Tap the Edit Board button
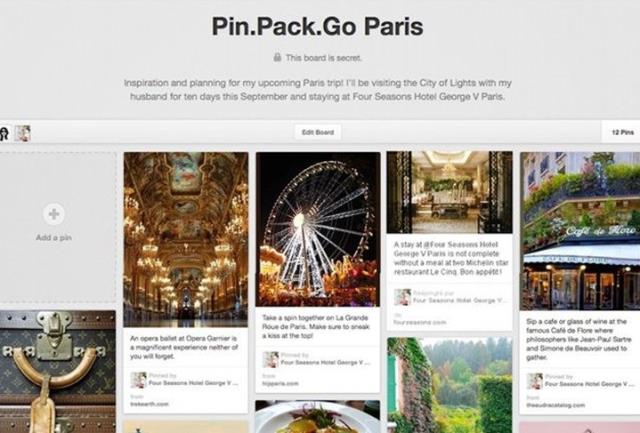Screen dimensions: 640x433 click(x=319, y=132)
